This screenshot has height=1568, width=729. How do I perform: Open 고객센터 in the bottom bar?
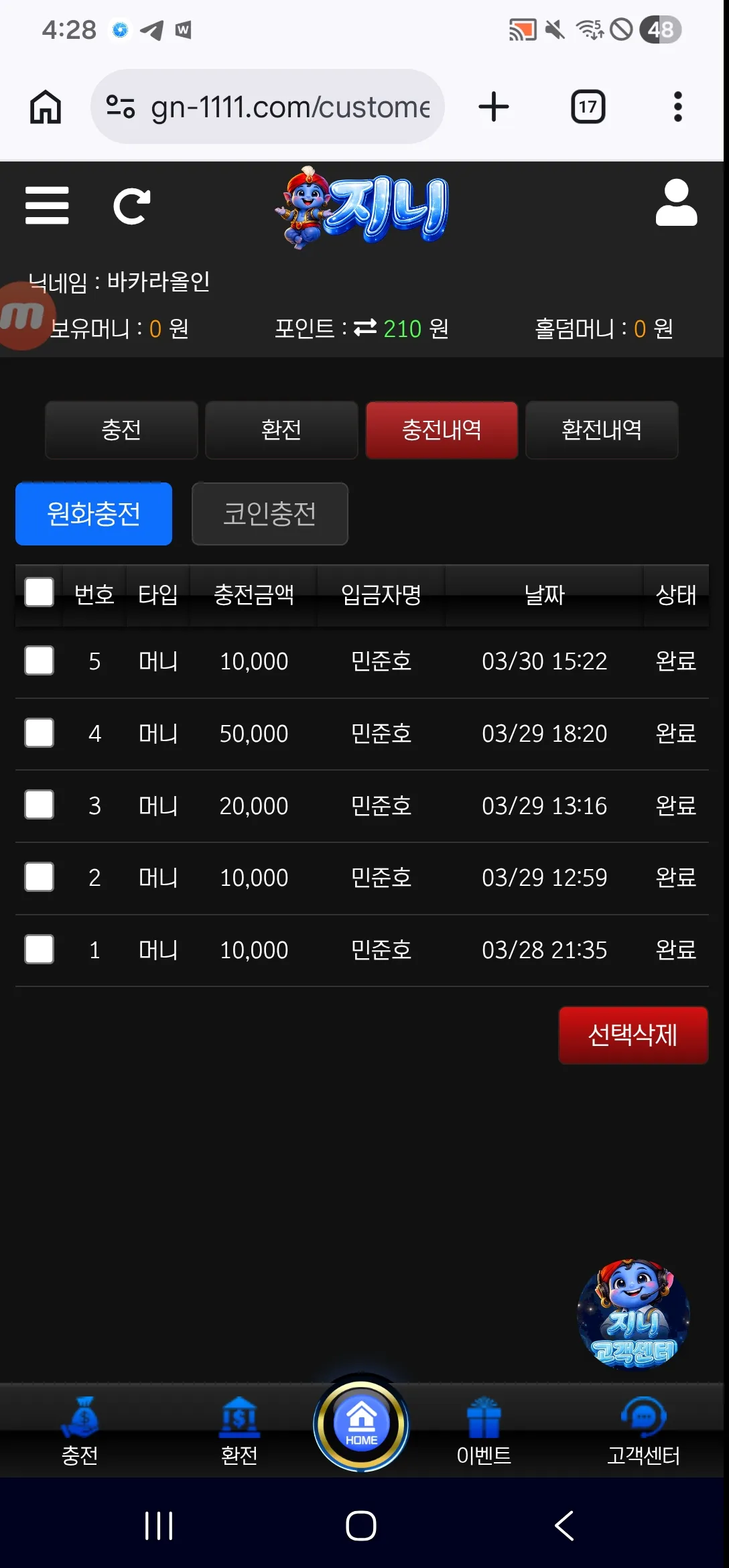coord(643,1432)
